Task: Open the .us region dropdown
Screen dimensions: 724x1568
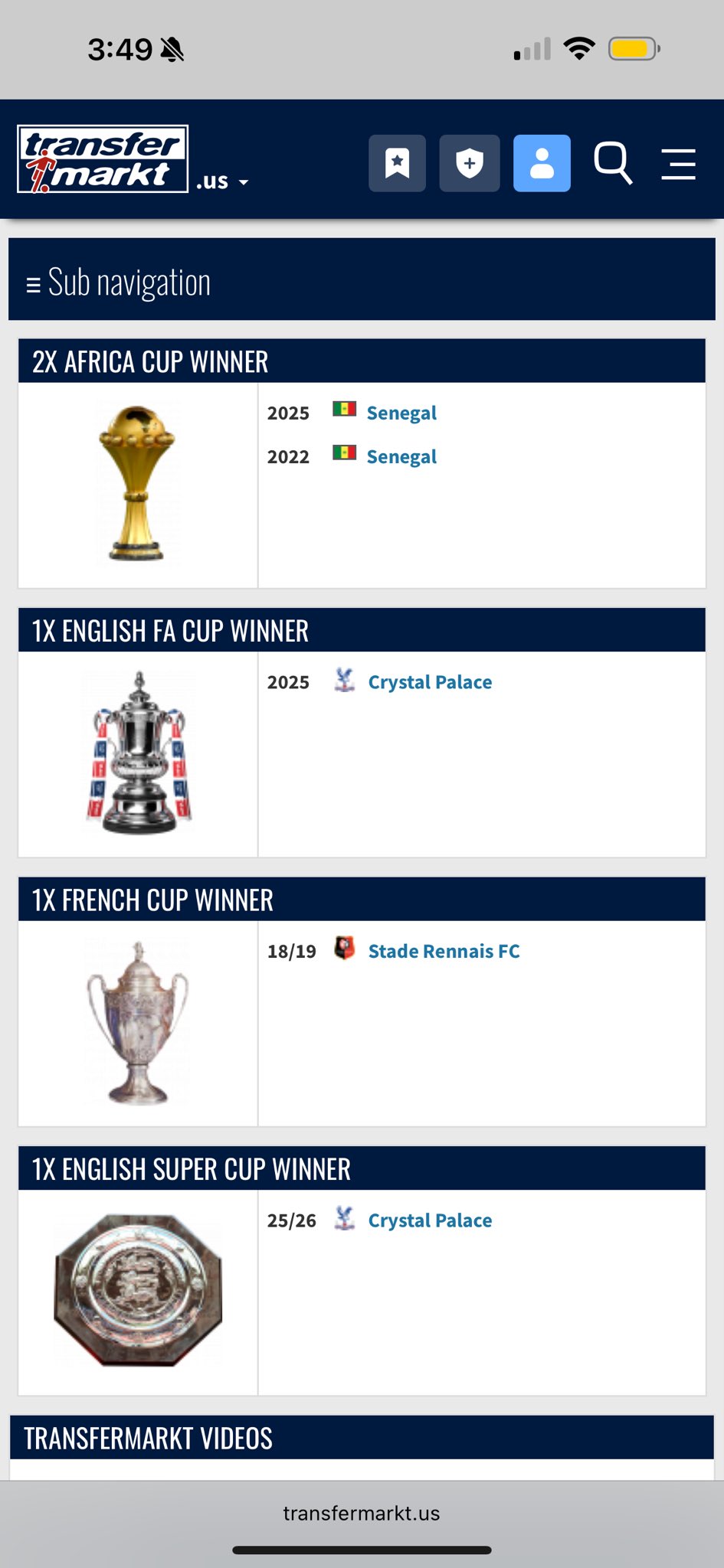Action: click(x=222, y=181)
